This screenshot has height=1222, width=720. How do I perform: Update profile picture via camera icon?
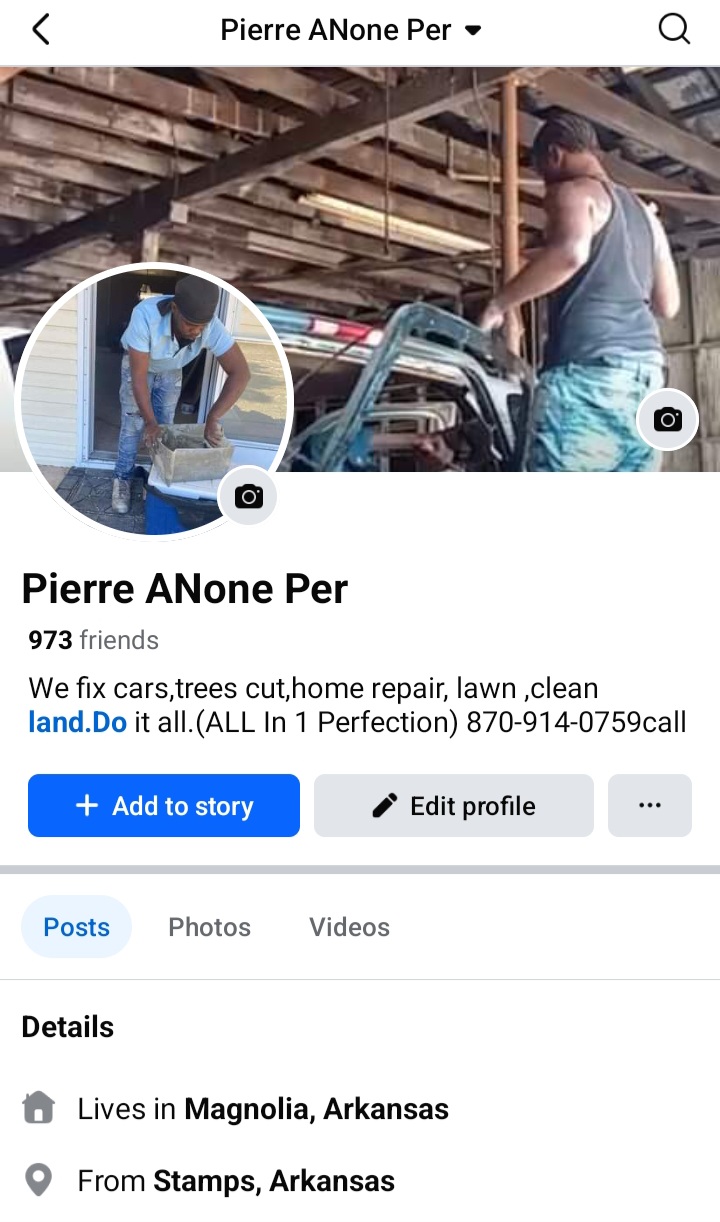coord(248,496)
